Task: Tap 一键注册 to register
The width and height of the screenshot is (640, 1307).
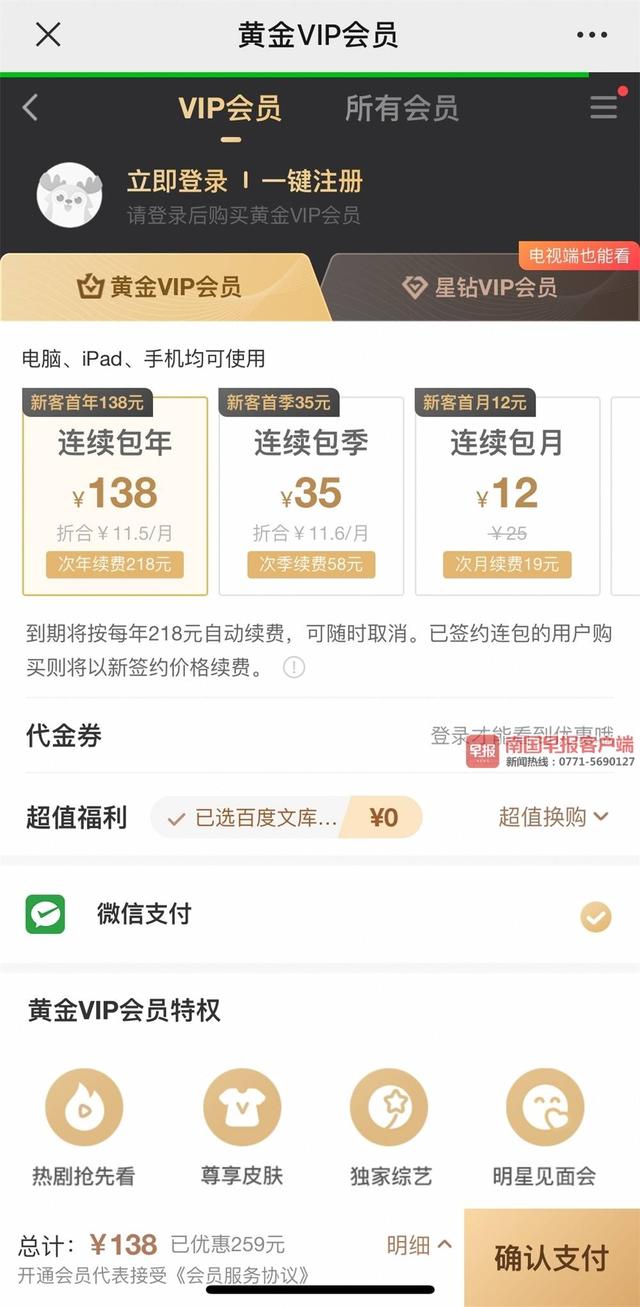Action: pyautogui.click(x=312, y=181)
